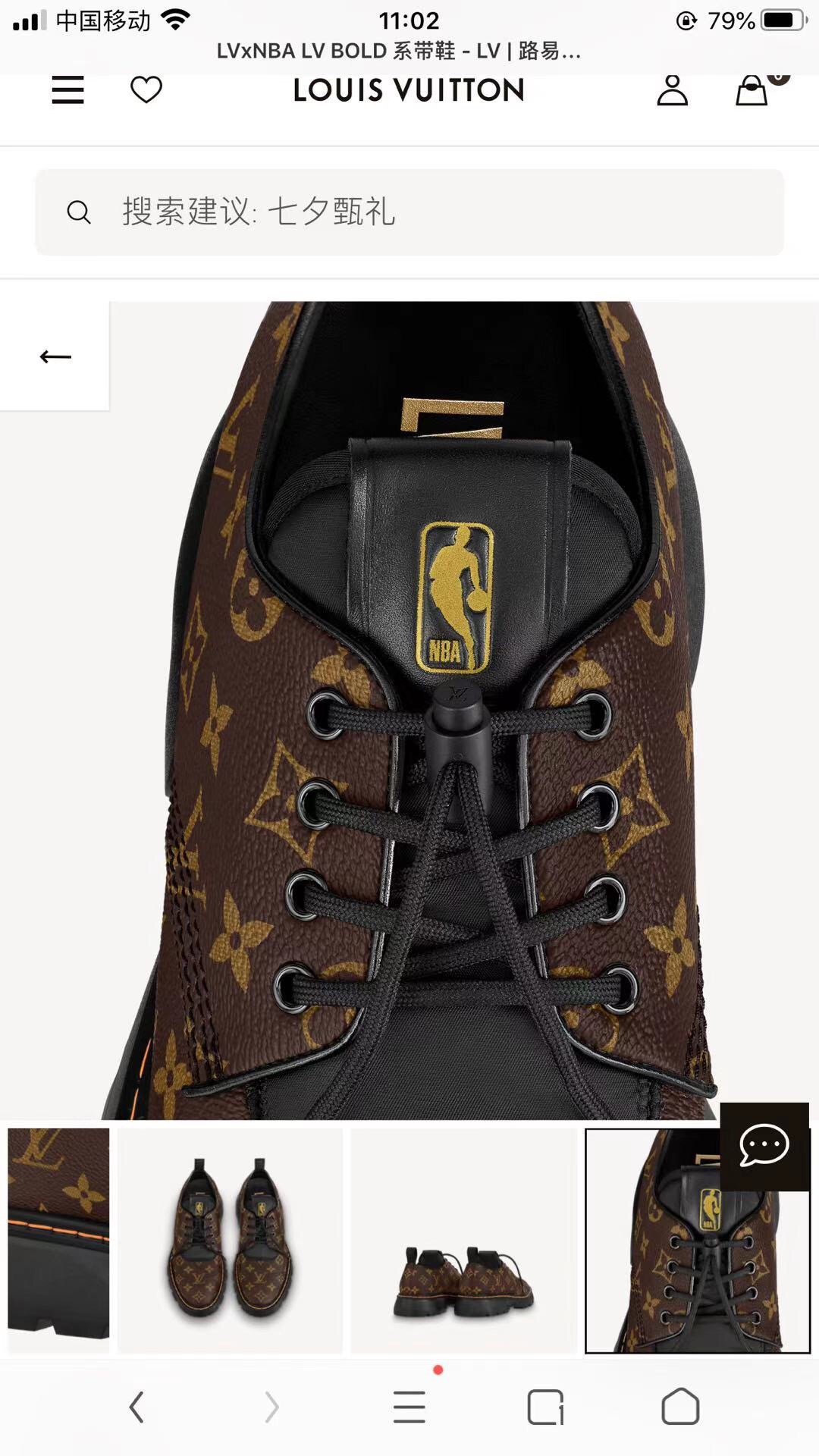Open the shopping bag
The height and width of the screenshot is (1456, 819).
pyautogui.click(x=752, y=90)
